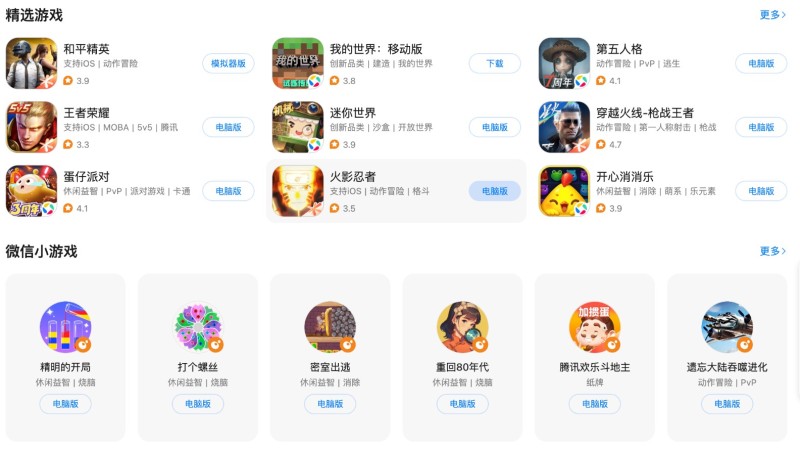Open the 和平精英 game details
The width and height of the screenshot is (800, 450).
(x=87, y=49)
